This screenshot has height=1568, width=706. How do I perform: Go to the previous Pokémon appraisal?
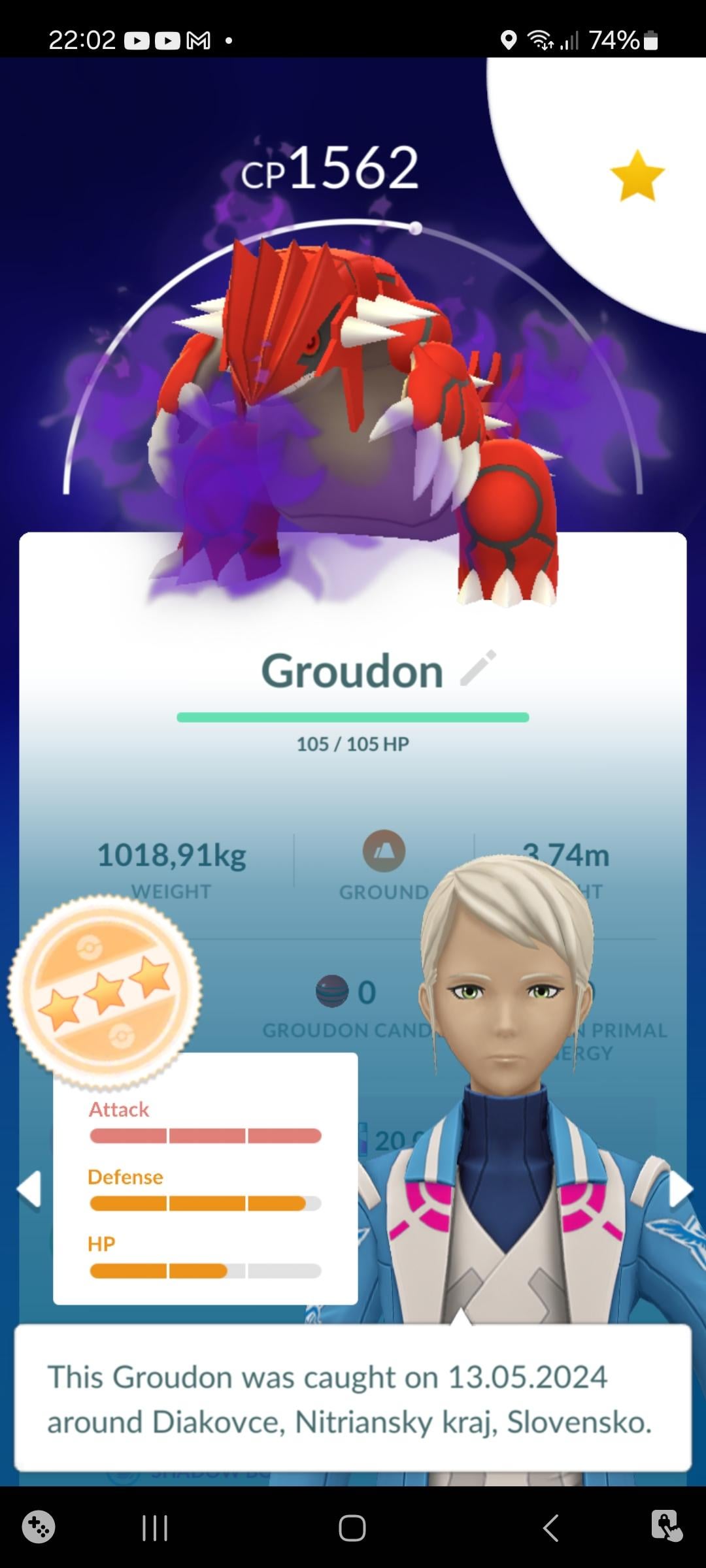pyautogui.click(x=29, y=1188)
